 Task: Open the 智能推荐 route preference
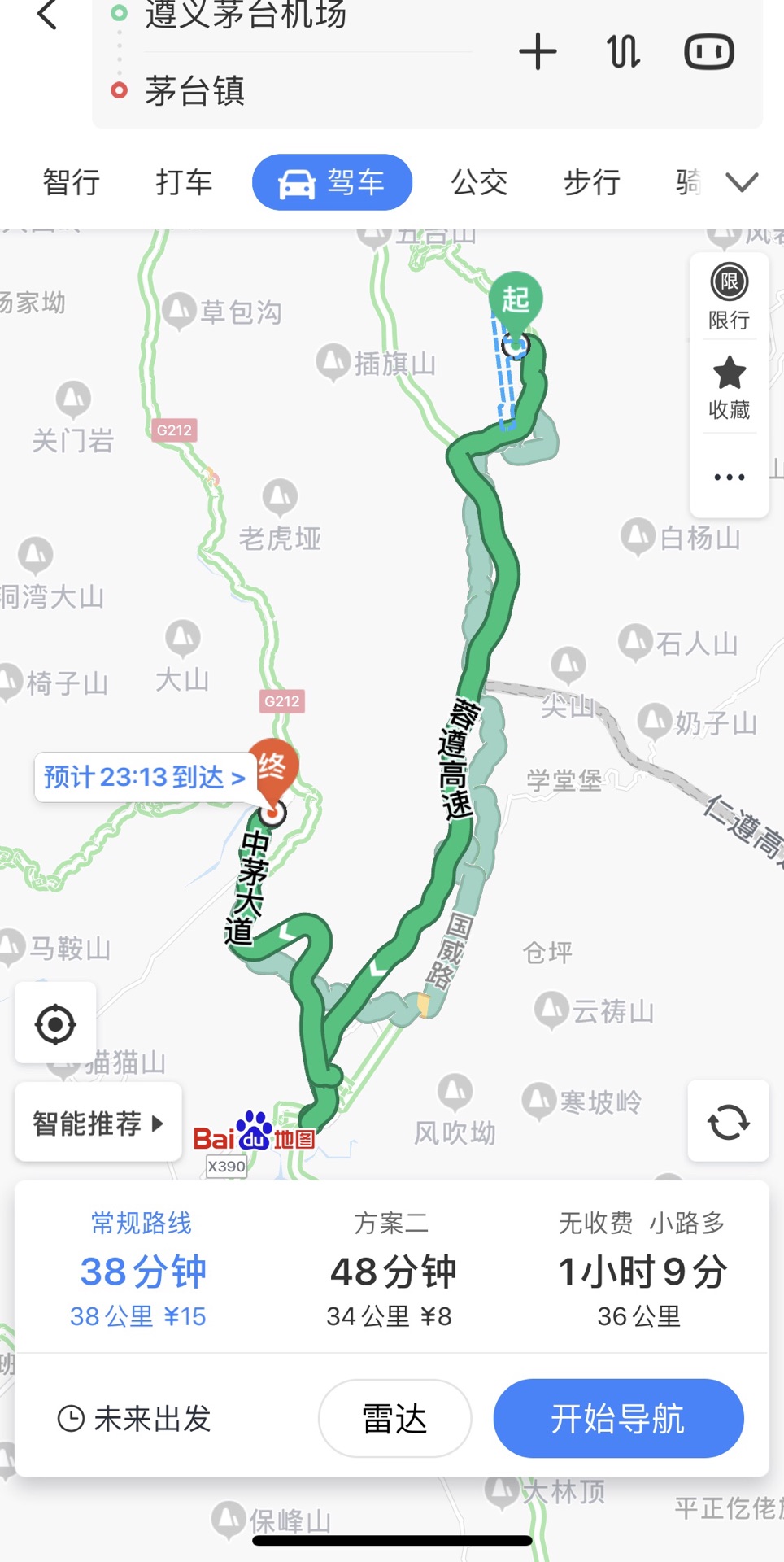[98, 1124]
